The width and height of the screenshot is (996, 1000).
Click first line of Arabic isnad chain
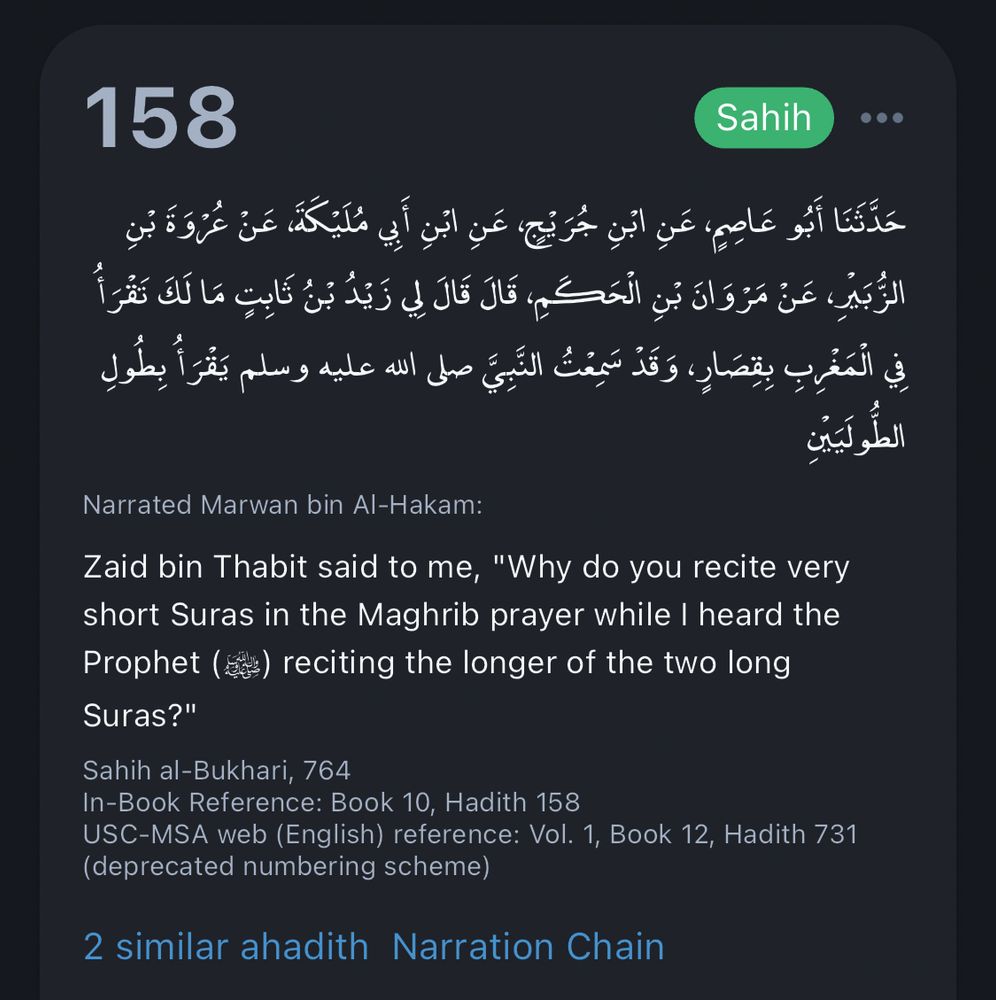click(x=498, y=222)
